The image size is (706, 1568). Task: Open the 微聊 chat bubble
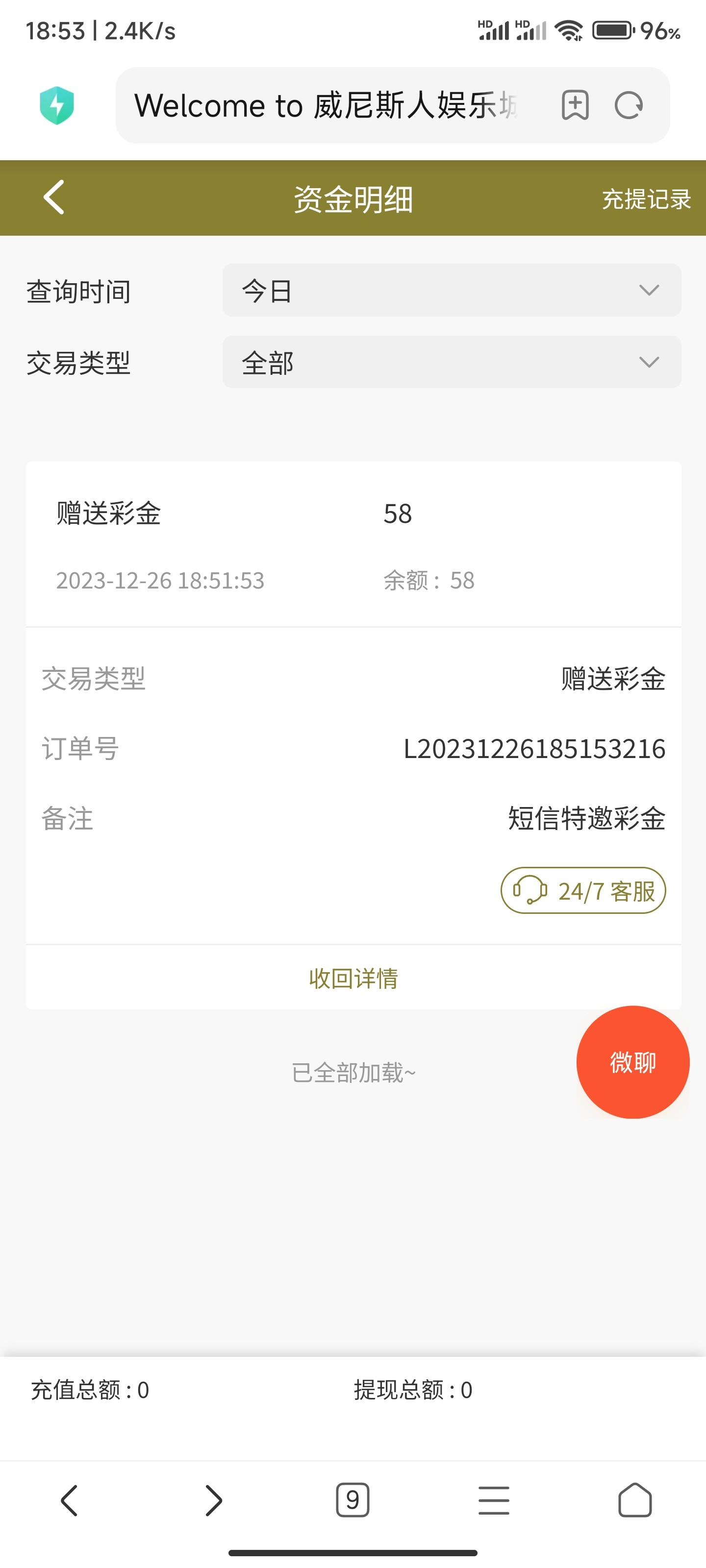coord(632,1062)
